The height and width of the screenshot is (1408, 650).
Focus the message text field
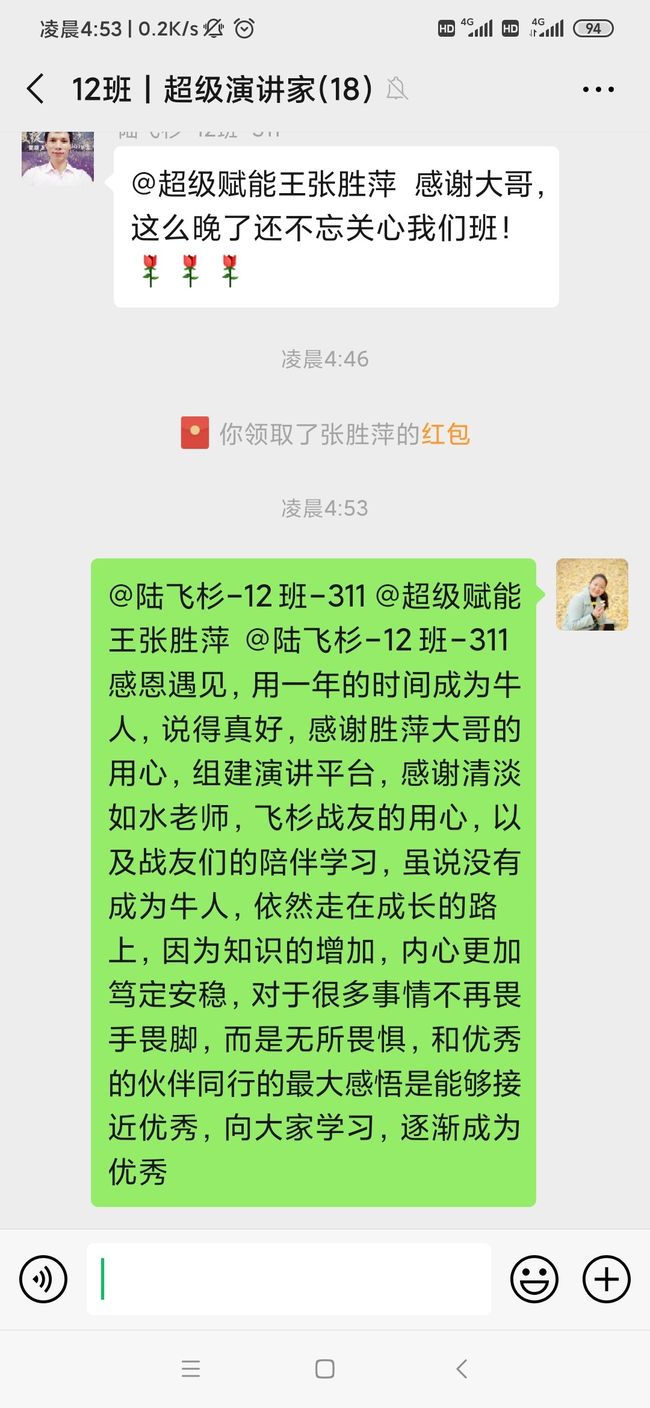[289, 1279]
